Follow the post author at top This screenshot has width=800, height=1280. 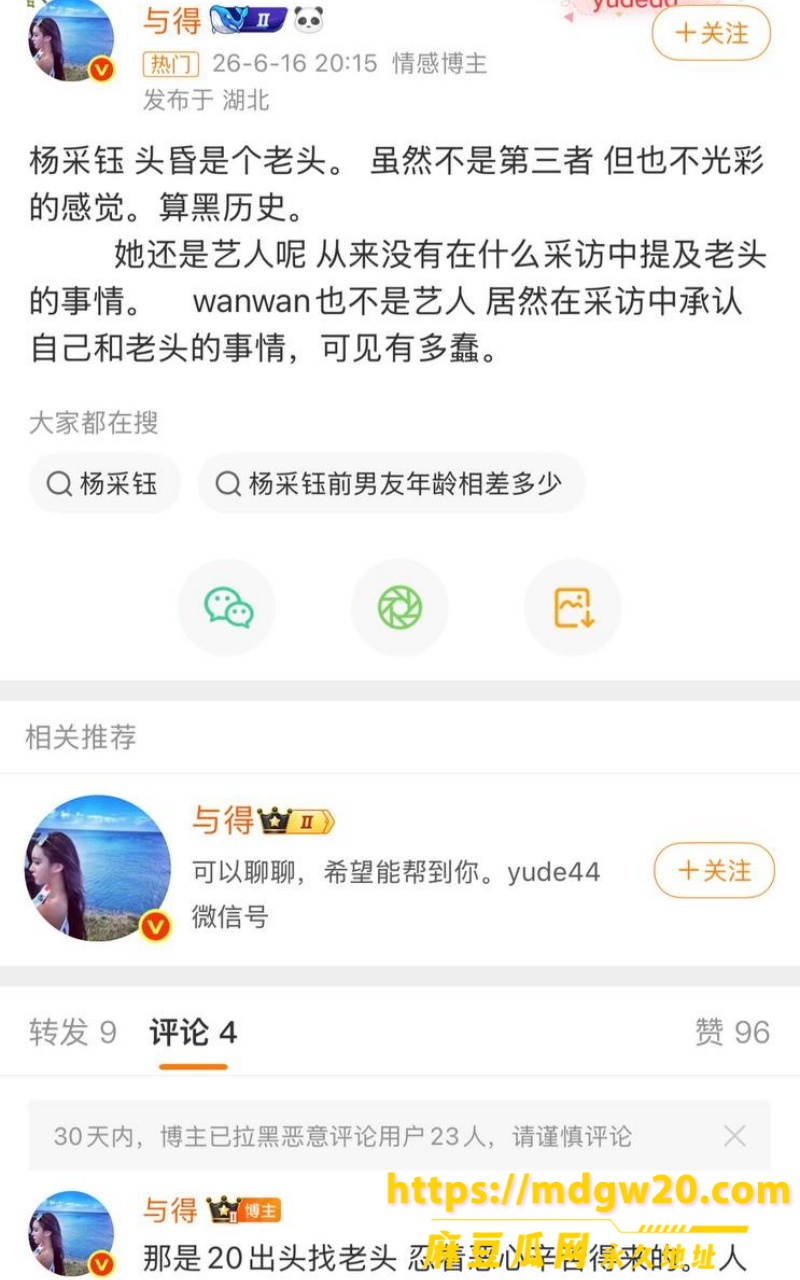click(x=711, y=33)
